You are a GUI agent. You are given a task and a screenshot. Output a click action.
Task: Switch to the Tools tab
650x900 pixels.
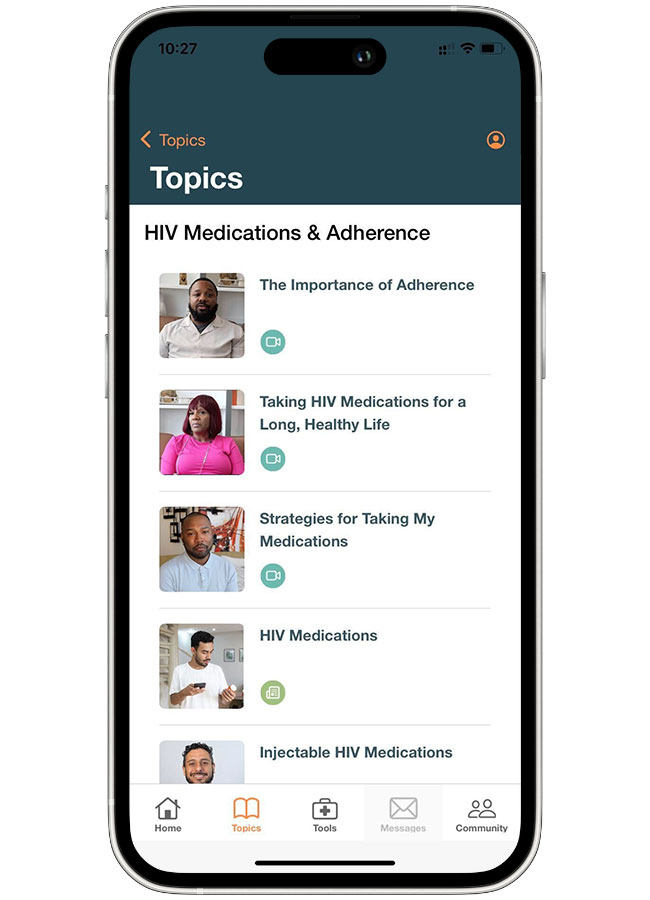click(x=324, y=814)
